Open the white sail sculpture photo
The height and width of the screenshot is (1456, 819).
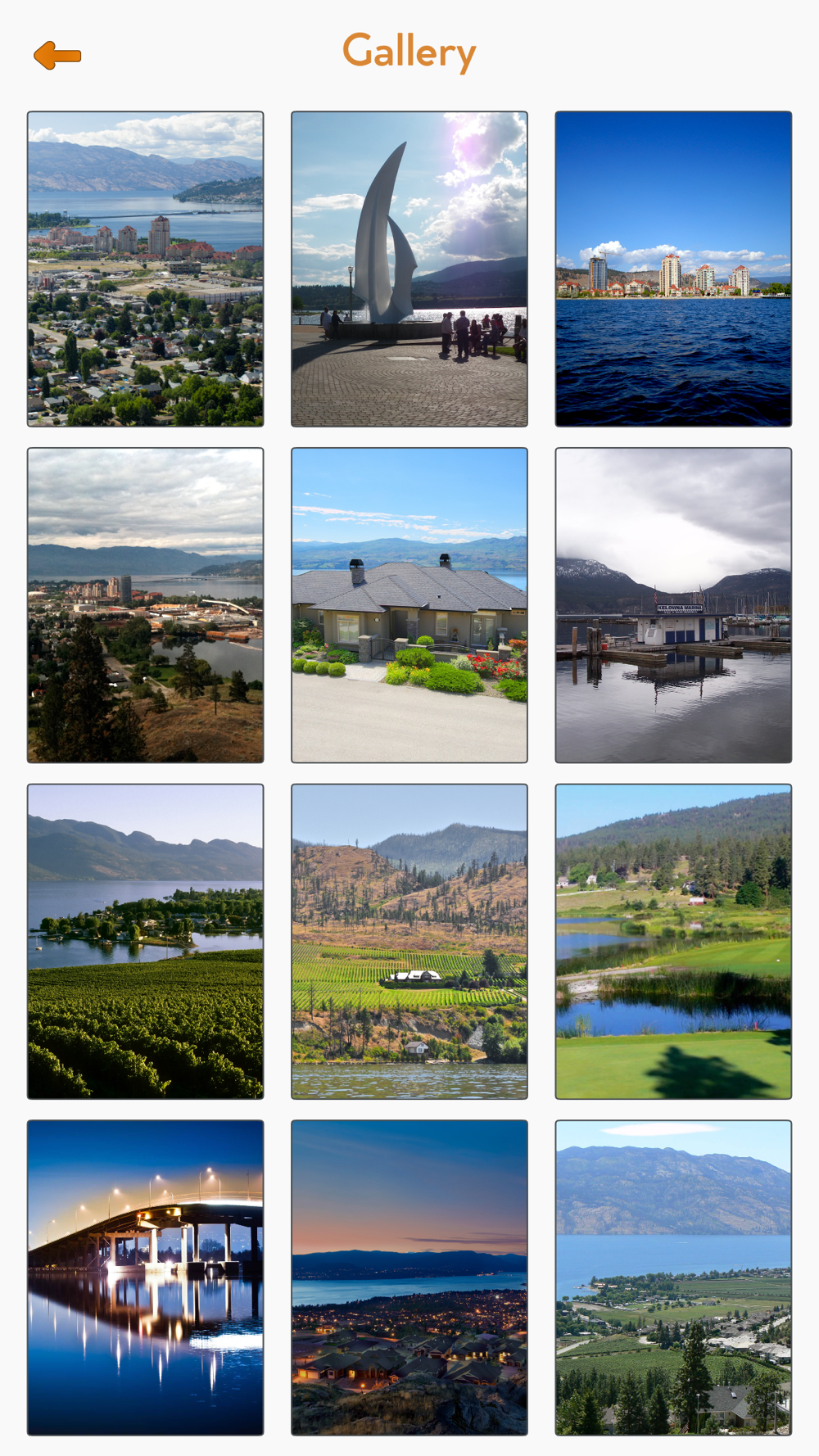point(409,269)
